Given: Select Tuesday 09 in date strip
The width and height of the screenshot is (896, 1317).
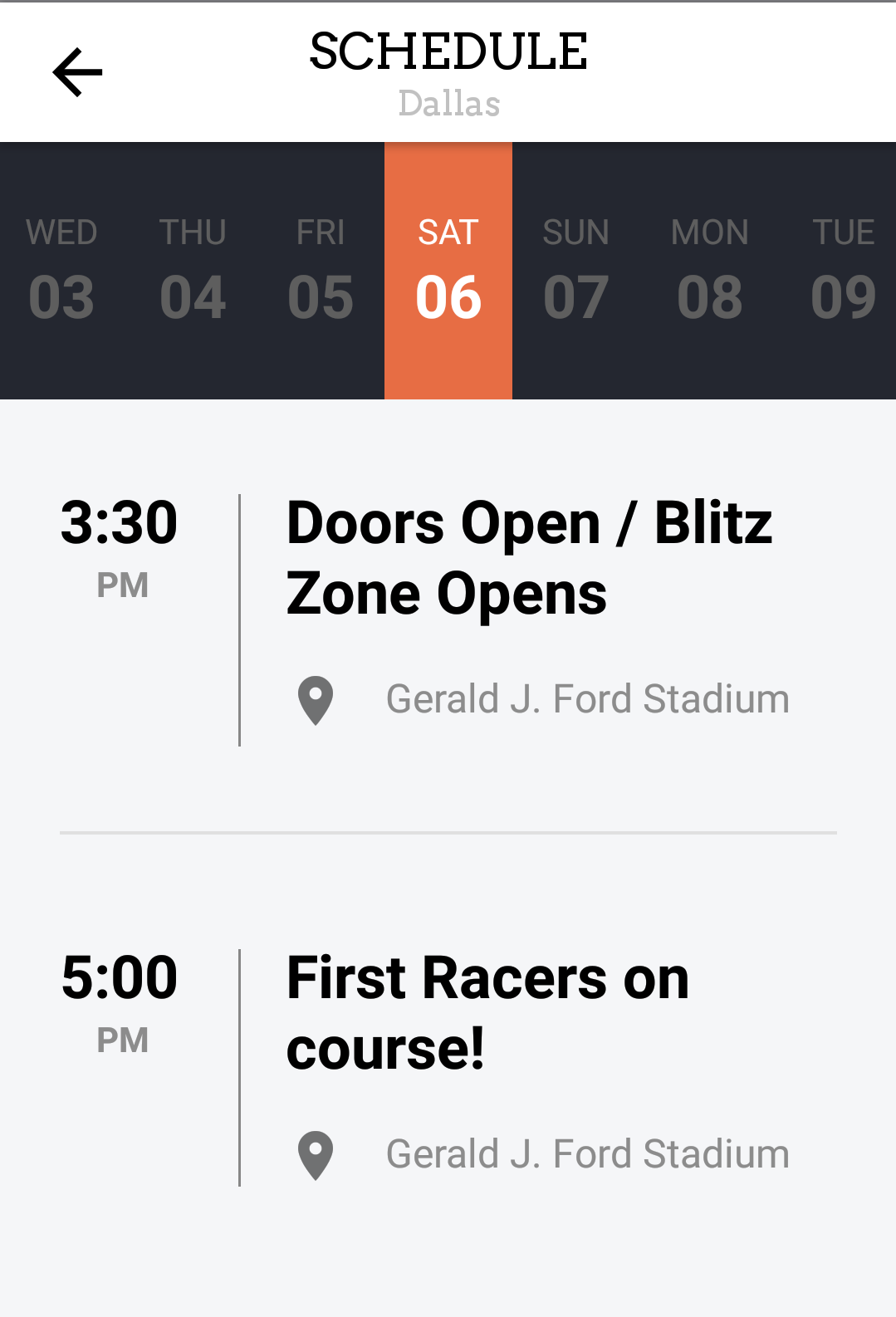Looking at the screenshot, I should click(x=843, y=271).
